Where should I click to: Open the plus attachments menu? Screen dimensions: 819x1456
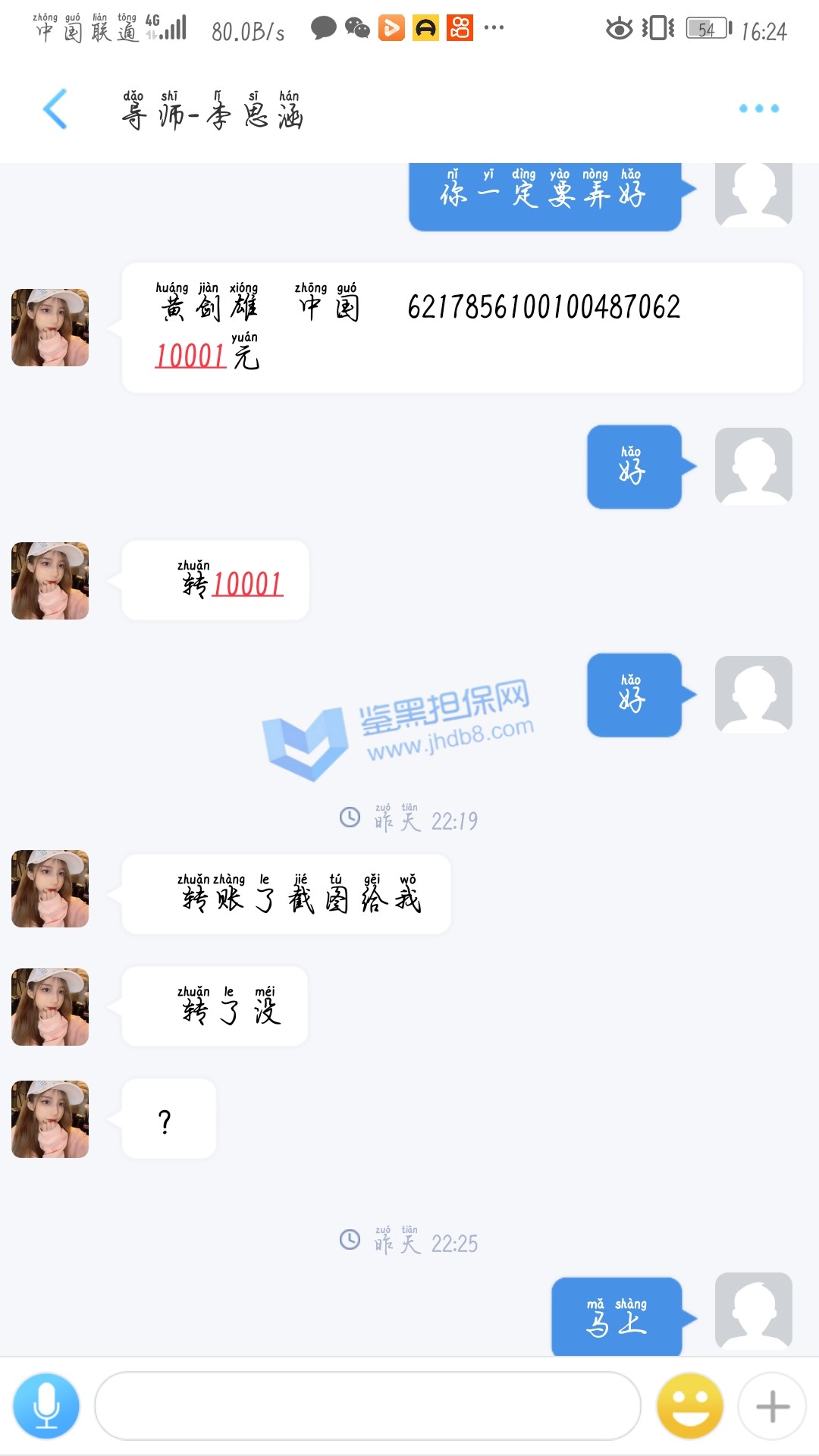click(x=772, y=1405)
